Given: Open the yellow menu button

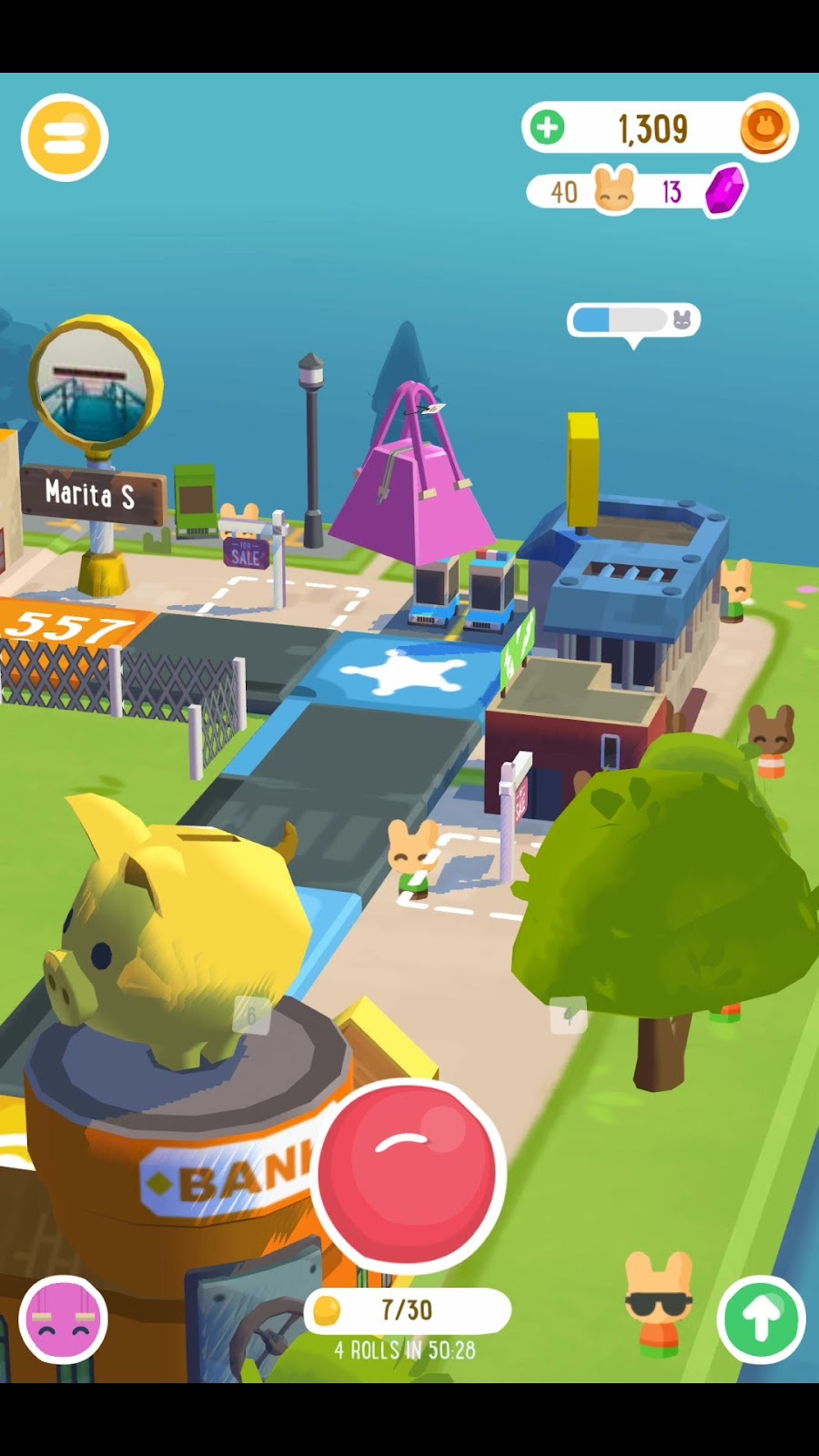Looking at the screenshot, I should click(65, 137).
